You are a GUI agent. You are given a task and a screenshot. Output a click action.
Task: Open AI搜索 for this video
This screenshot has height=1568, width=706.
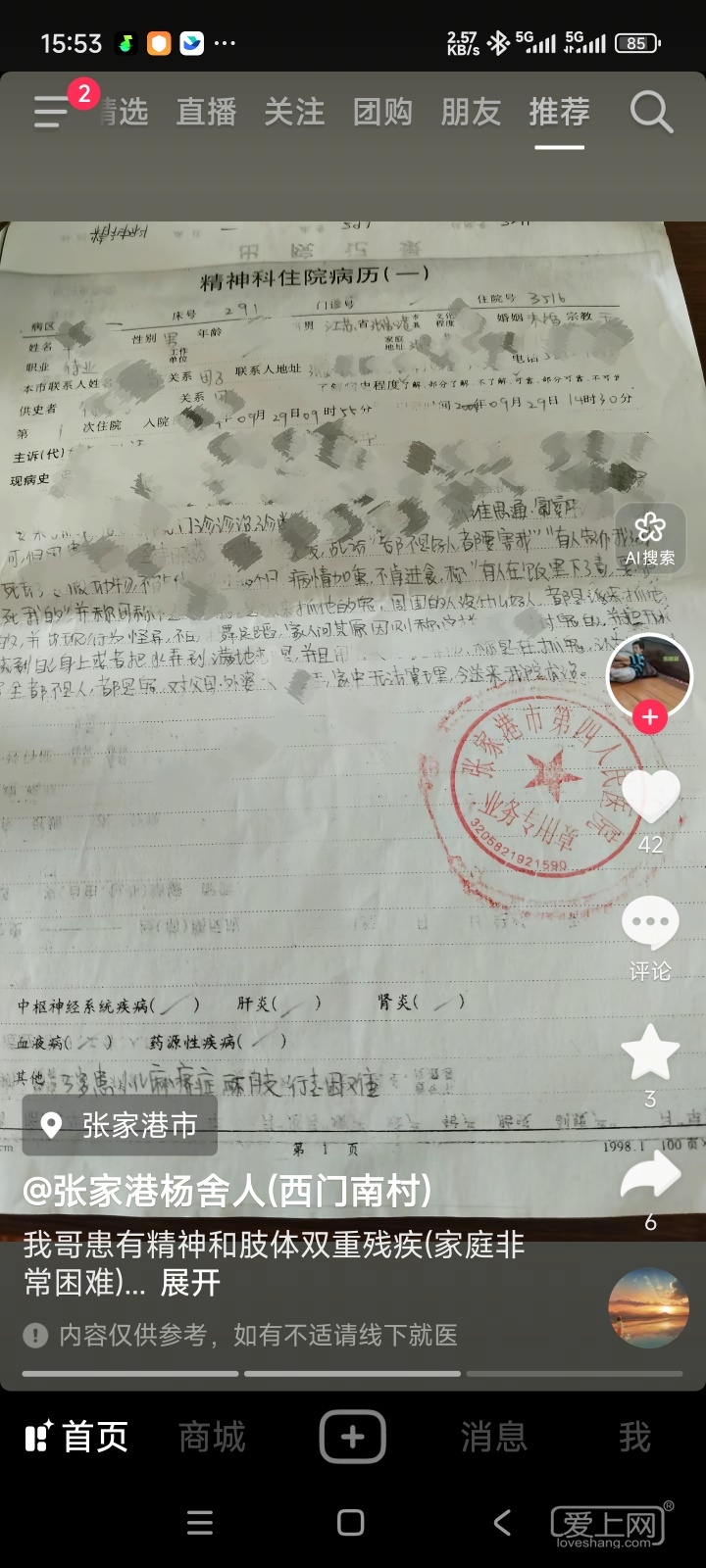[x=650, y=538]
